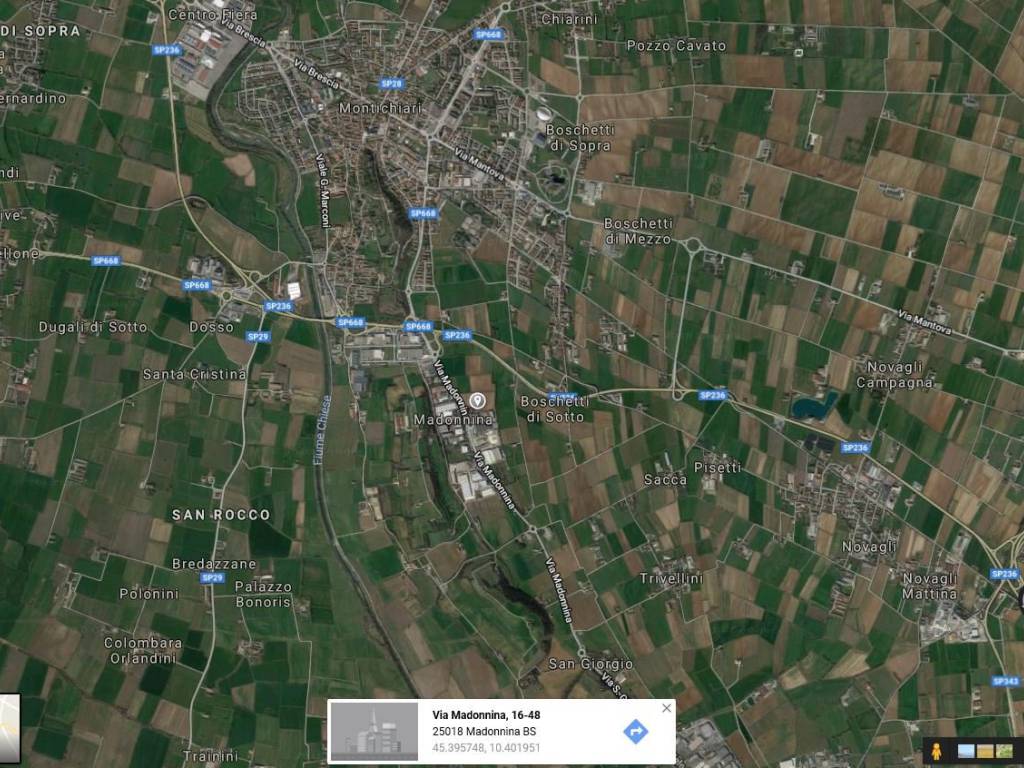
Task: Open the Street View thumbnail in info card
Action: pos(374,732)
